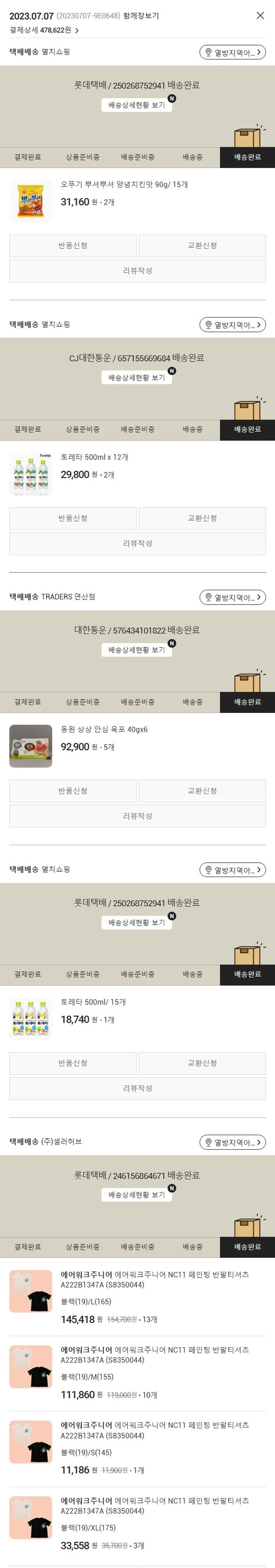
Task: View 배송상세현황 for 롯데택배 246156864671
Action: click(136, 1195)
